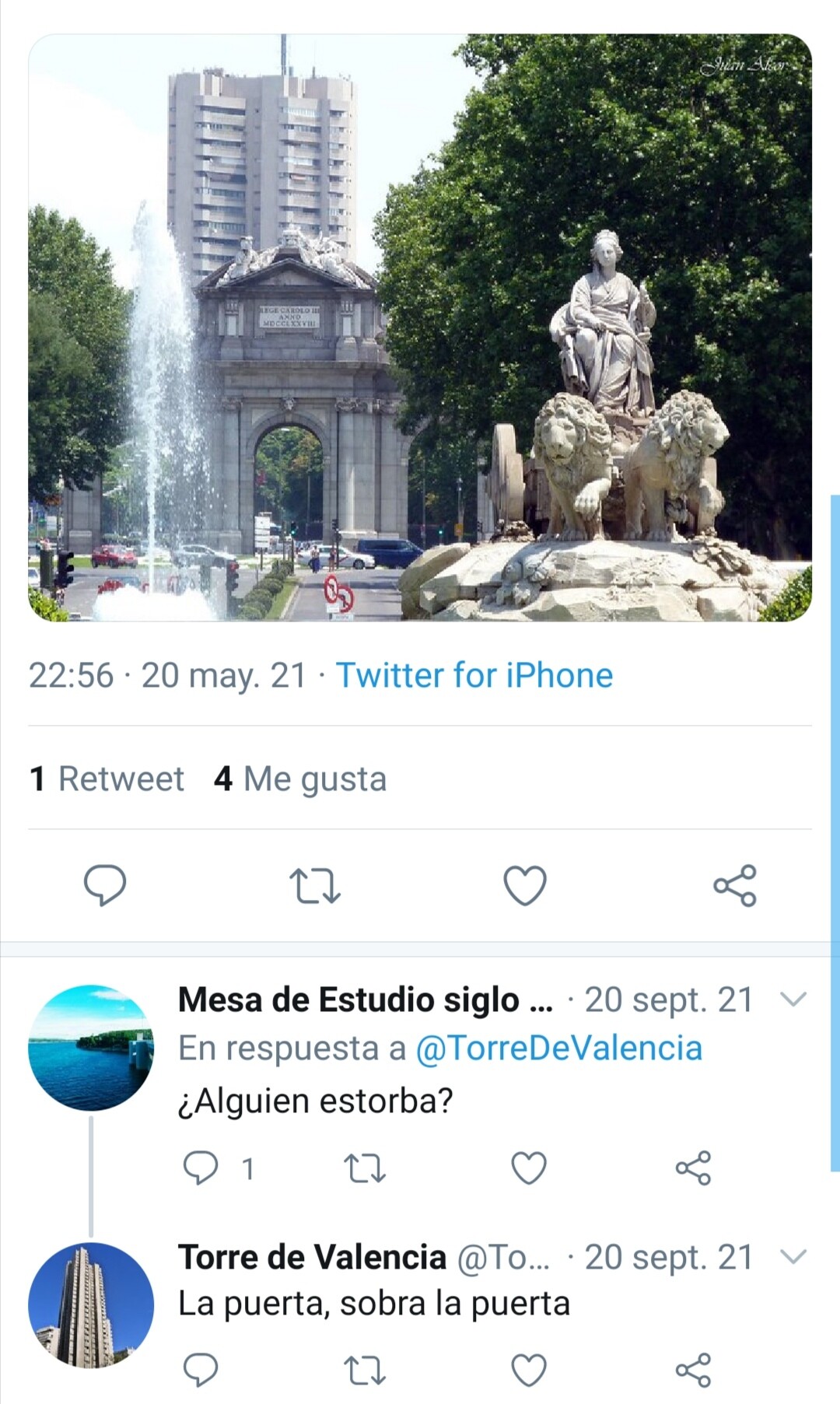
Task: Retweet the 'La puerta, sobra la puerta' reply
Action: click(x=365, y=1371)
